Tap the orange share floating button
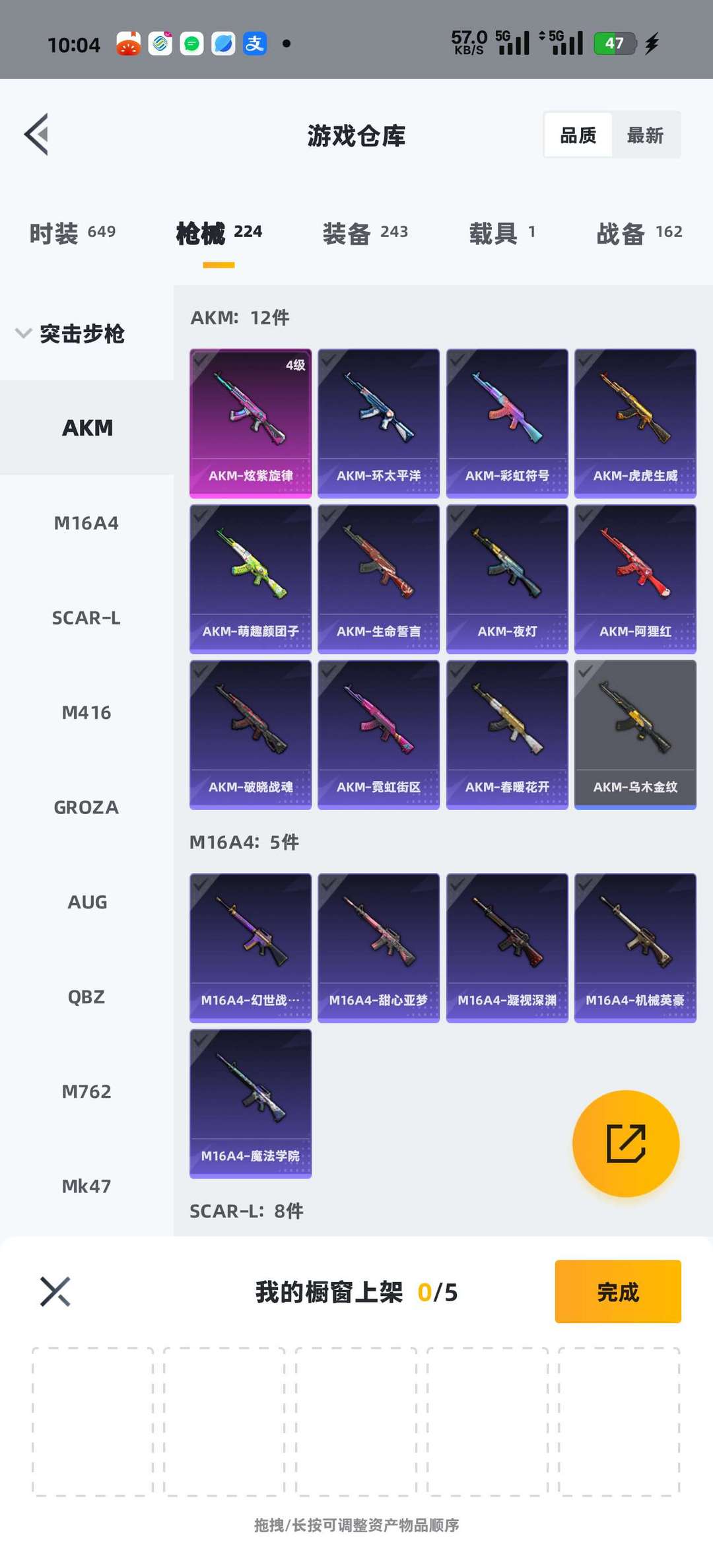The width and height of the screenshot is (713, 1568). tap(626, 1143)
